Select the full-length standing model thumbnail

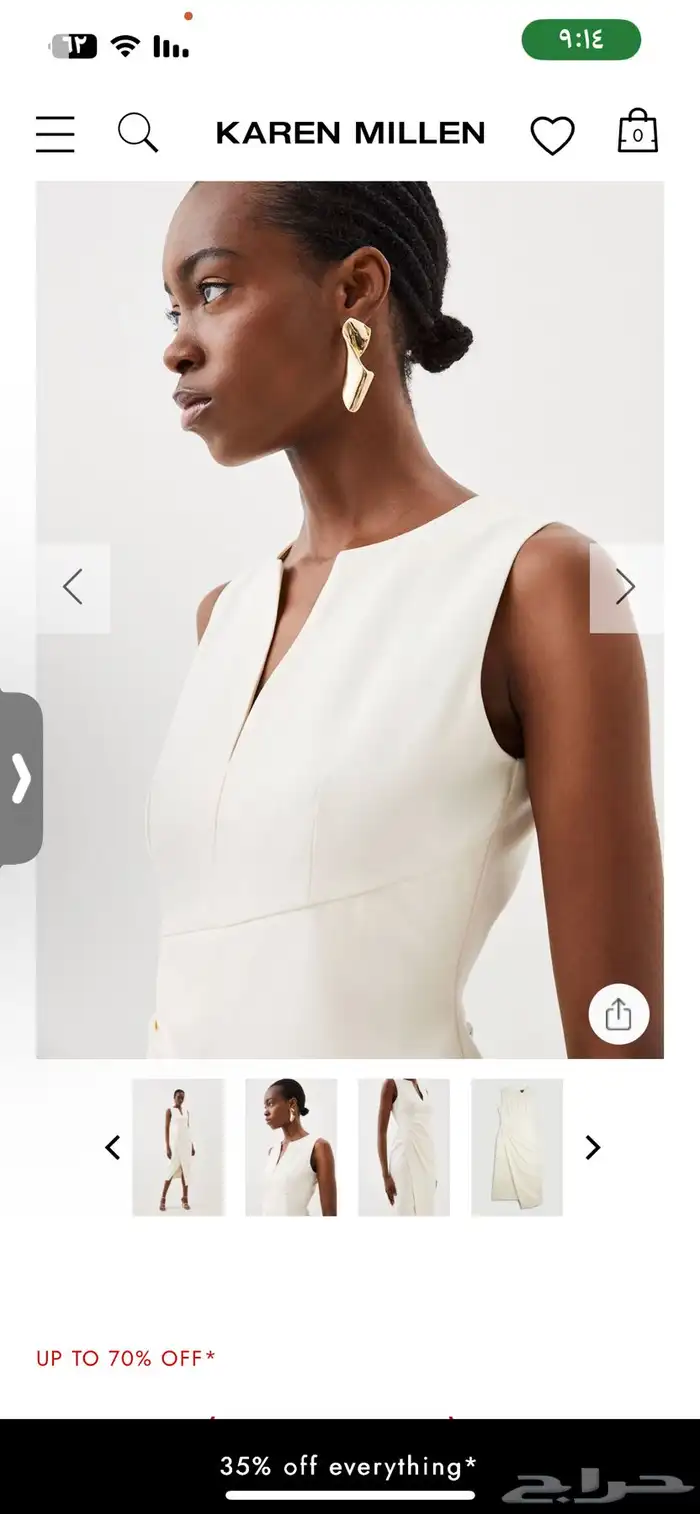[x=178, y=1147]
